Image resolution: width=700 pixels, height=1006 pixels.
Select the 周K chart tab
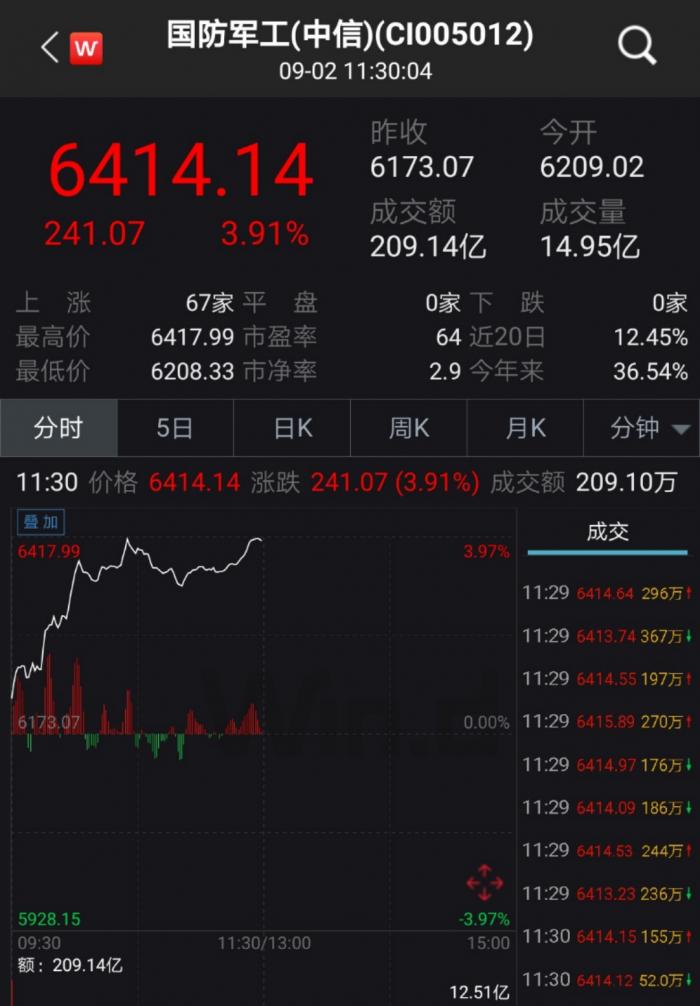pos(409,429)
